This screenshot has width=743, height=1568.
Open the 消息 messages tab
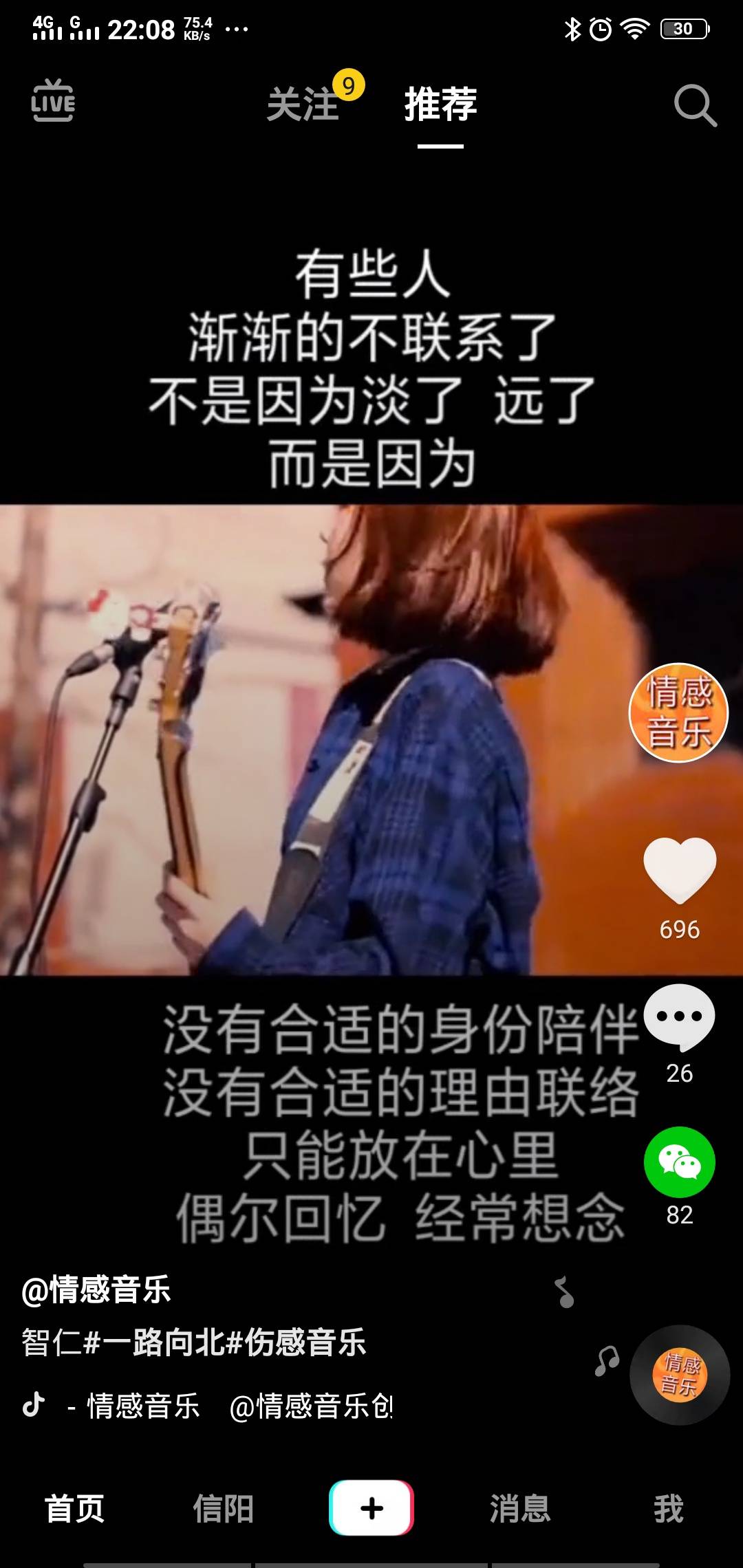coord(520,1509)
